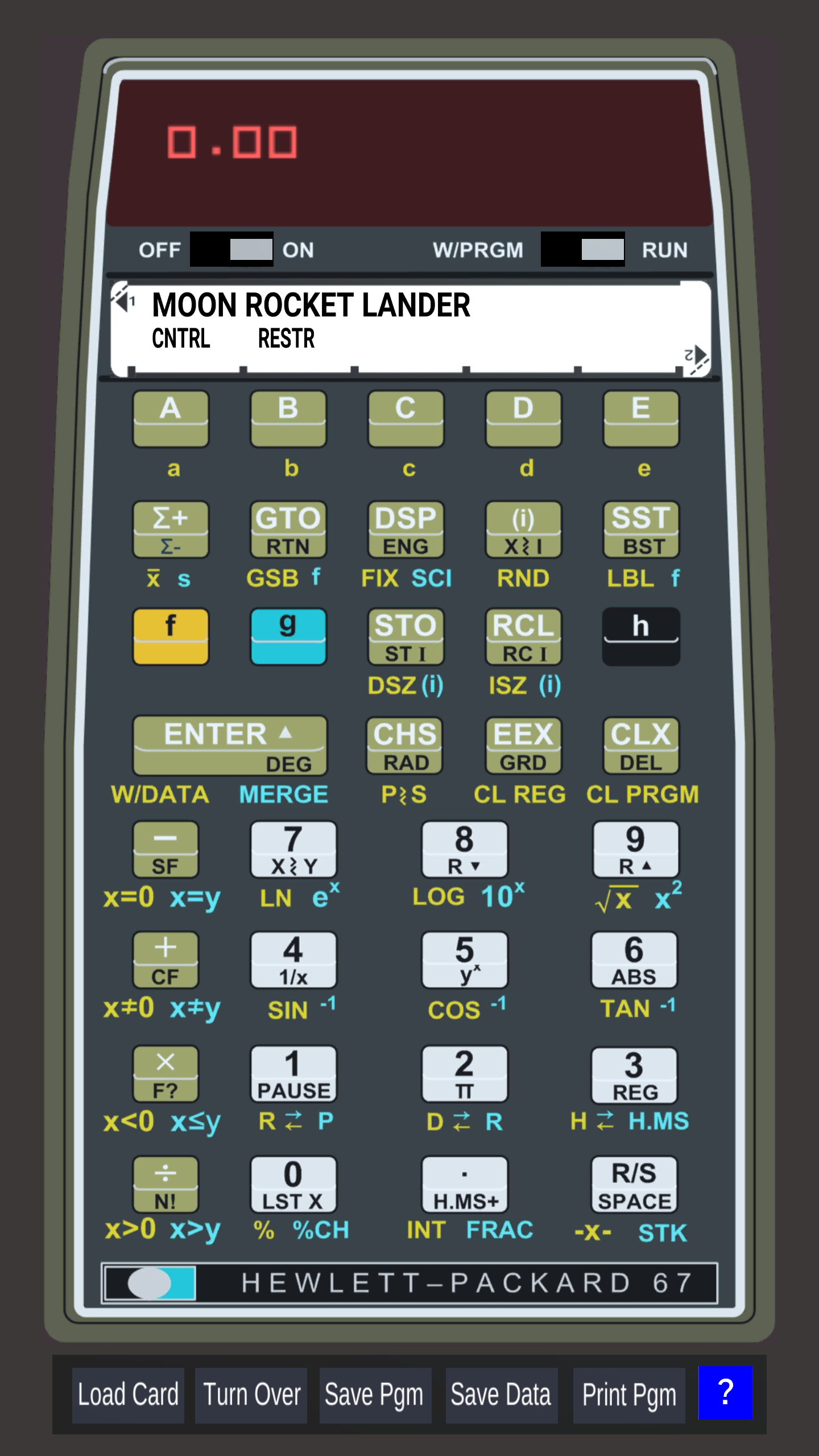
Task: Tap the CHS change sign key
Action: 404,744
